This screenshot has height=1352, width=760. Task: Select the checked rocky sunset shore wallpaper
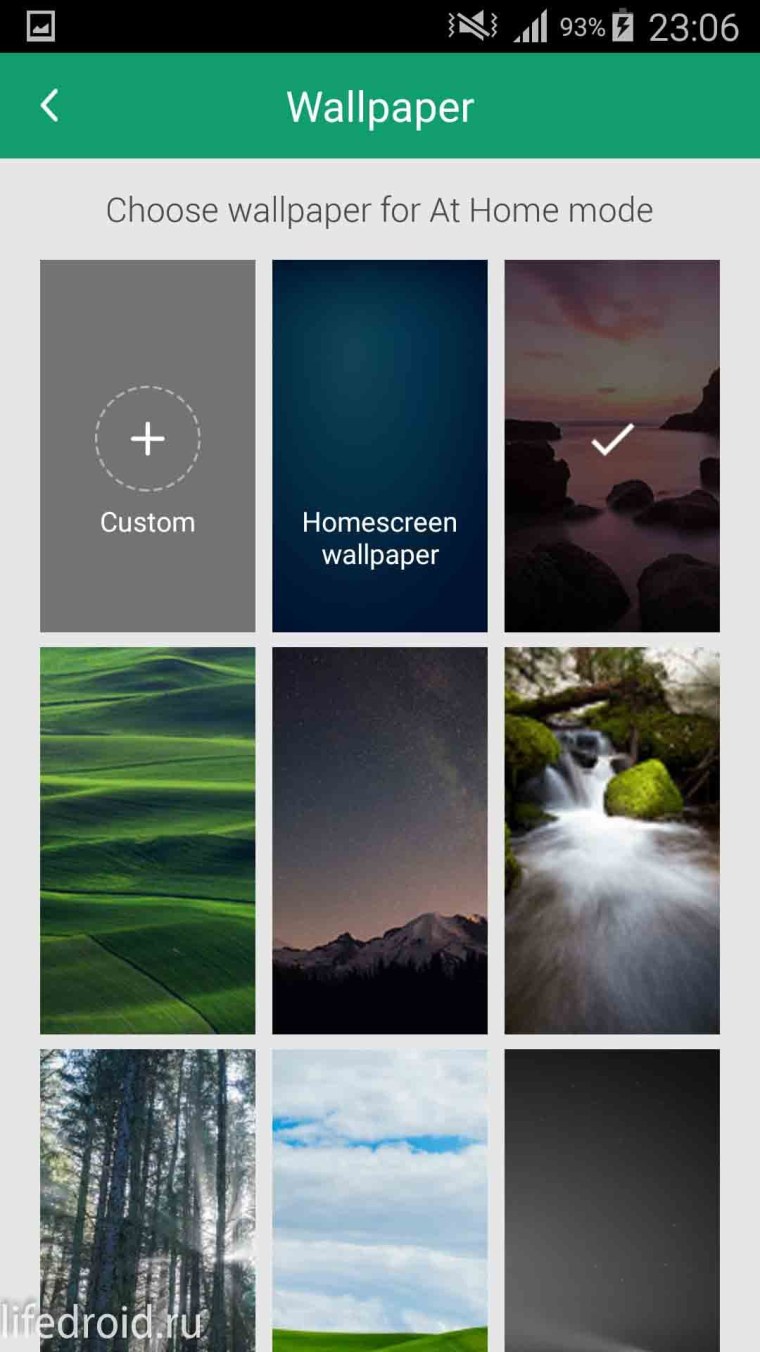611,446
